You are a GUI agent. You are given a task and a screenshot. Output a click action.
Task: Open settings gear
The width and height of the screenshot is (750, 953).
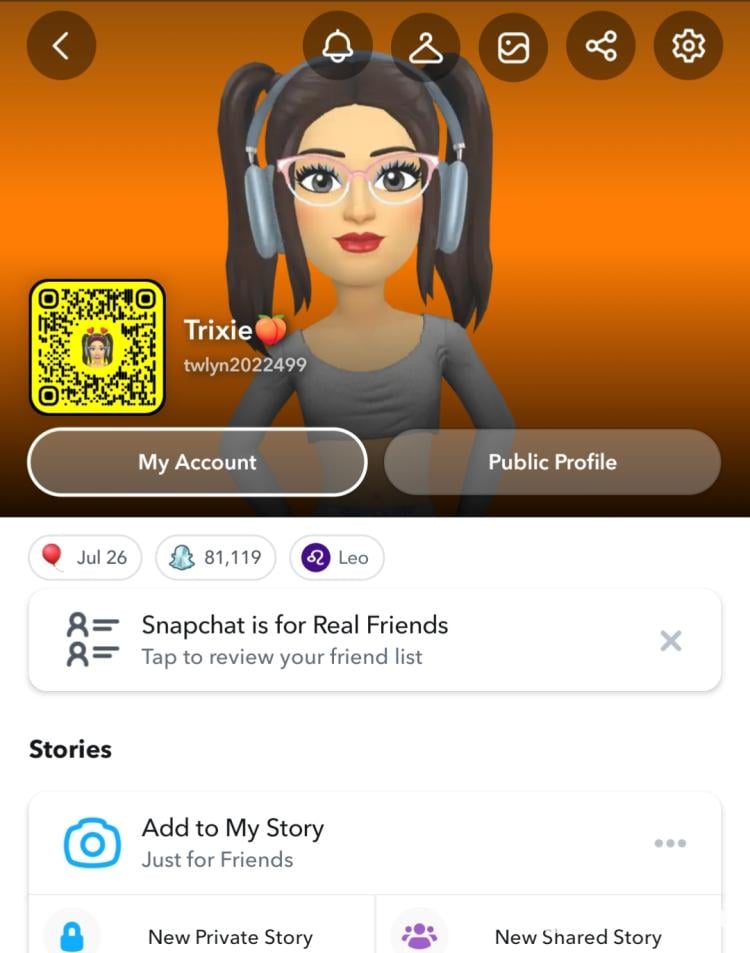tap(688, 46)
